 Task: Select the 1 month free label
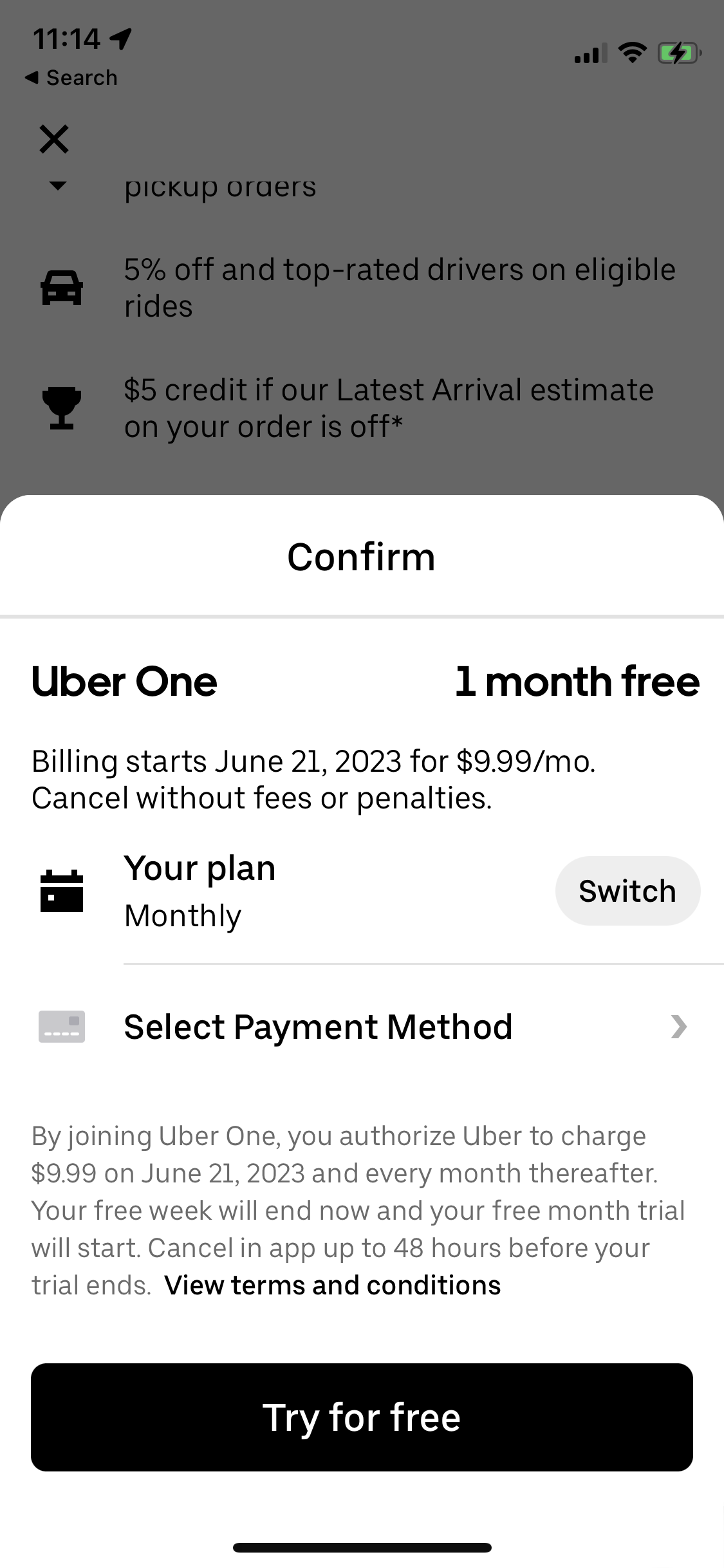[576, 682]
